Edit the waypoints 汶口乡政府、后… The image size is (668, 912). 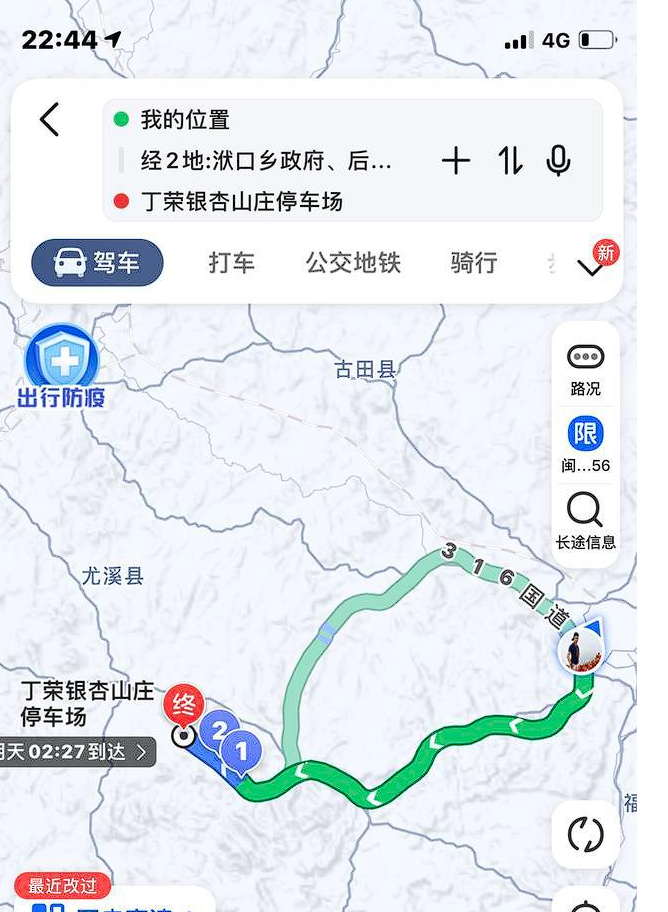tap(266, 160)
